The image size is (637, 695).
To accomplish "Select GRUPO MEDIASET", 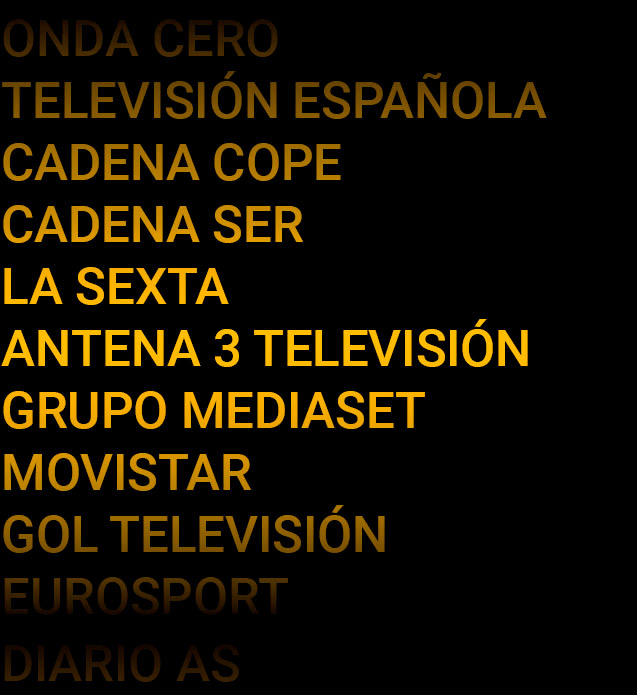I will pos(213,411).
